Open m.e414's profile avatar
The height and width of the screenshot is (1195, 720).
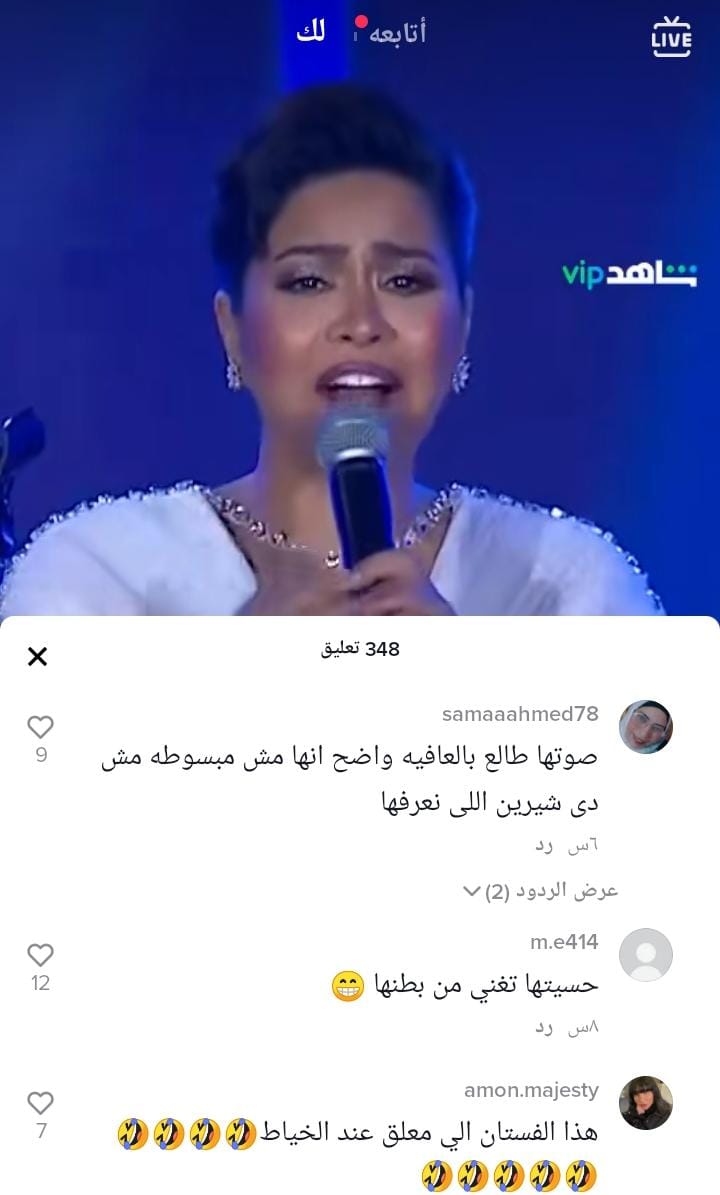click(645, 954)
